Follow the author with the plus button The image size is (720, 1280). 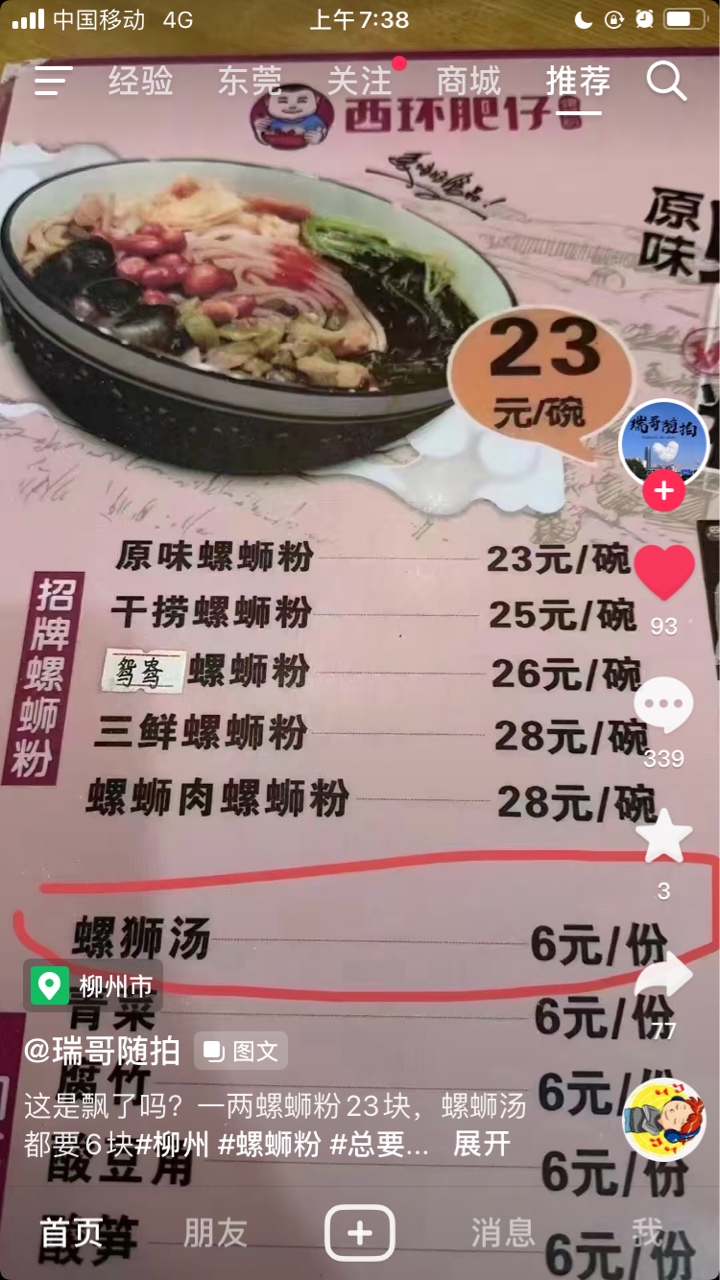663,492
